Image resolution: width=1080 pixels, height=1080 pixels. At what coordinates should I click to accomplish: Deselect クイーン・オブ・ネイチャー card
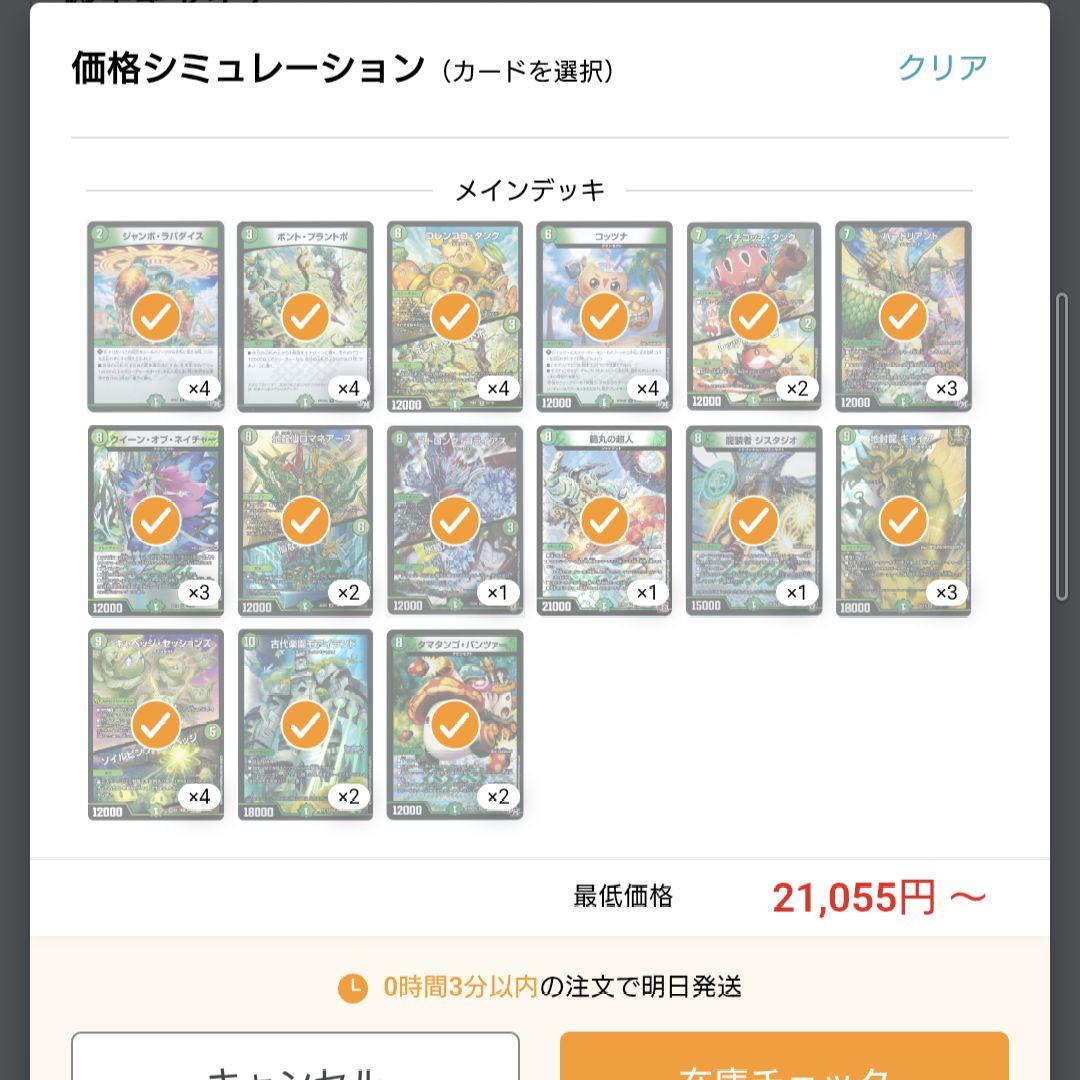point(156,520)
